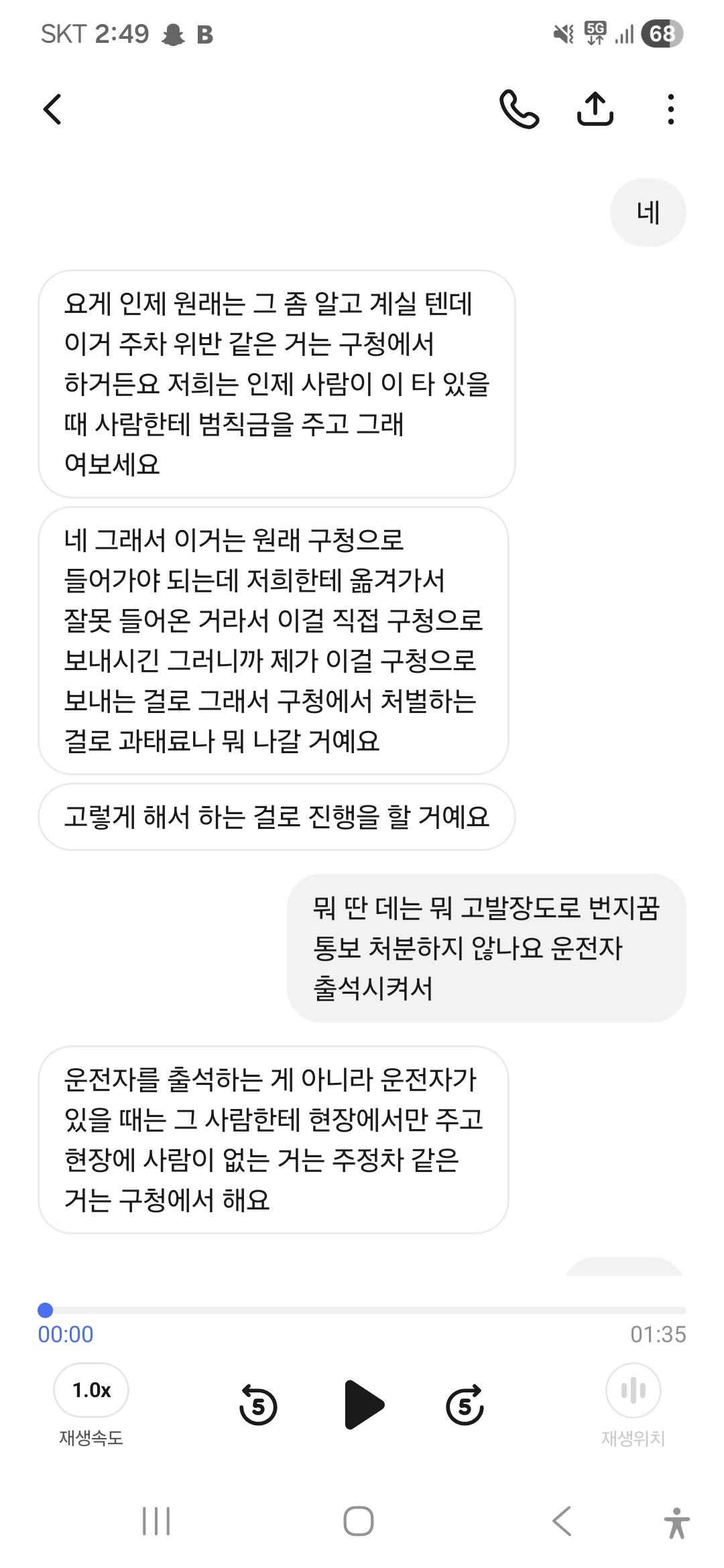
Task: Play the call recording
Action: (x=363, y=1406)
